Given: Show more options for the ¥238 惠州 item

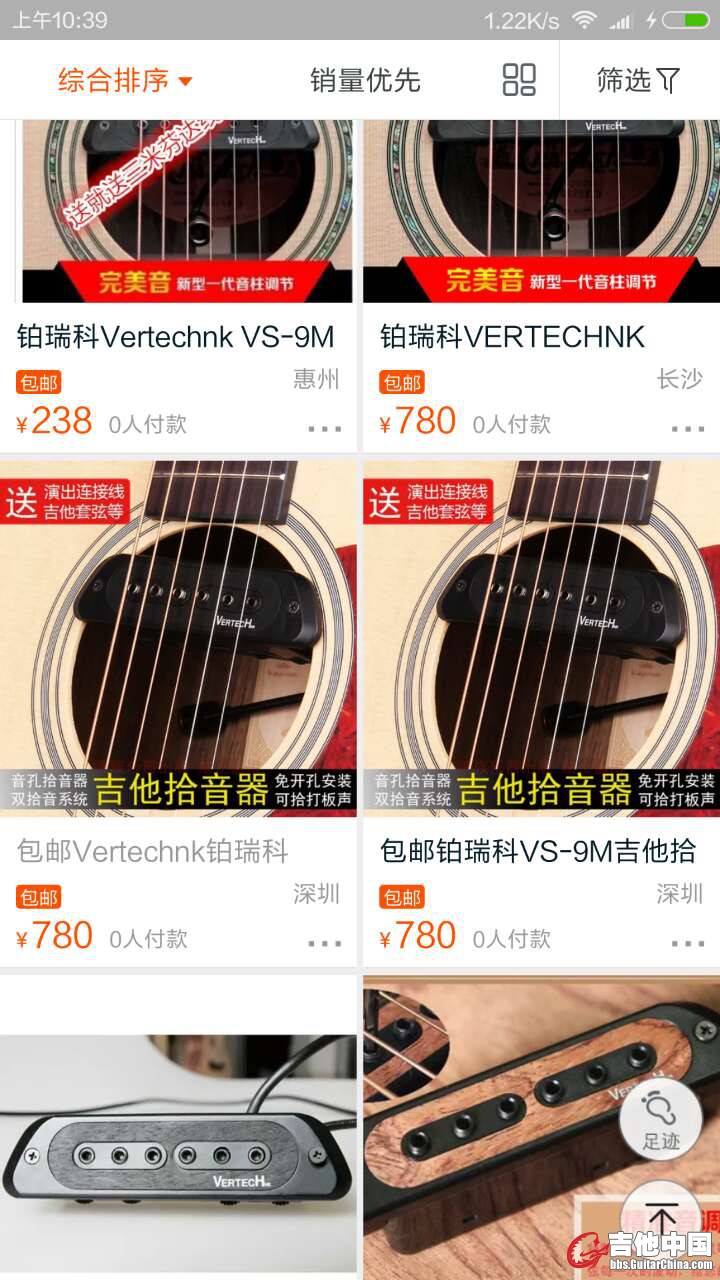Looking at the screenshot, I should click(325, 428).
